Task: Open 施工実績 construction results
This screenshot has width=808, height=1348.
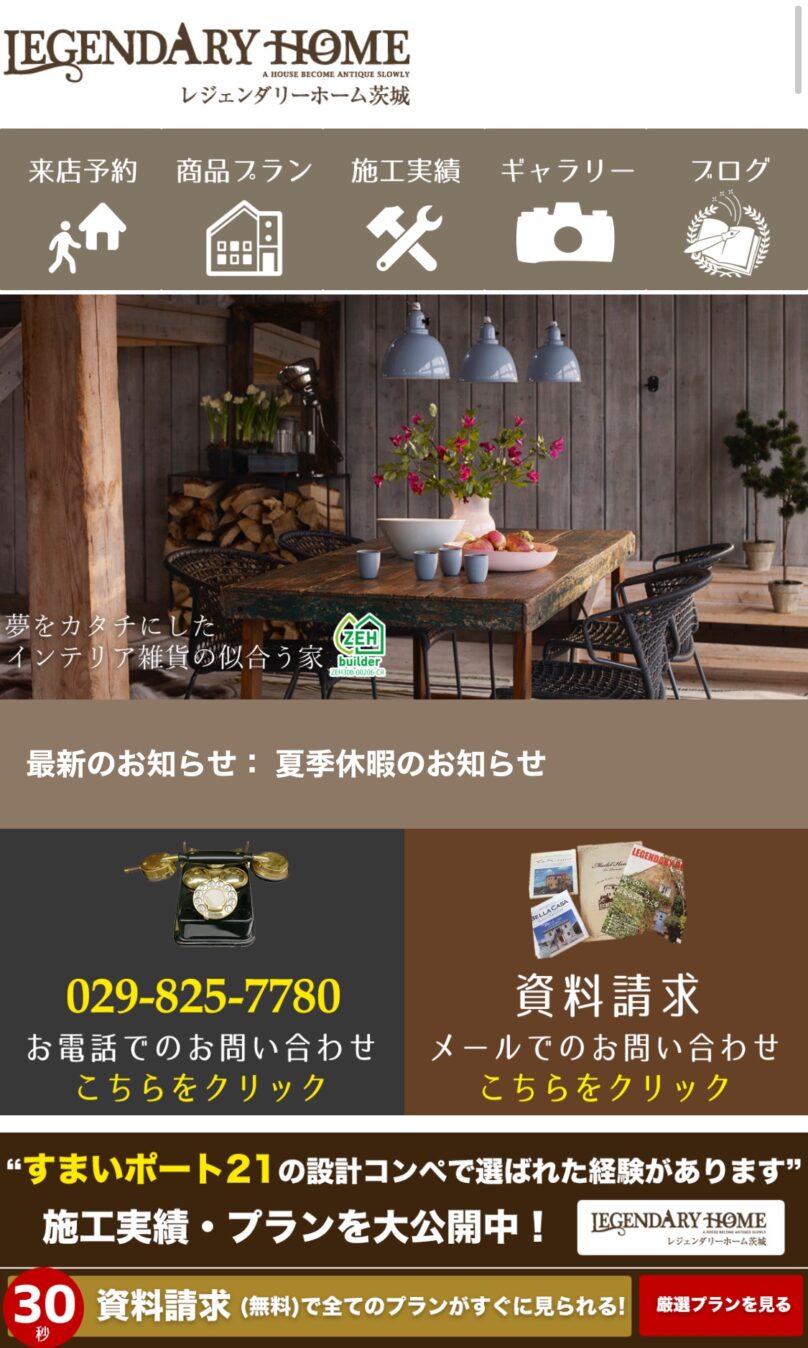Action: [405, 212]
